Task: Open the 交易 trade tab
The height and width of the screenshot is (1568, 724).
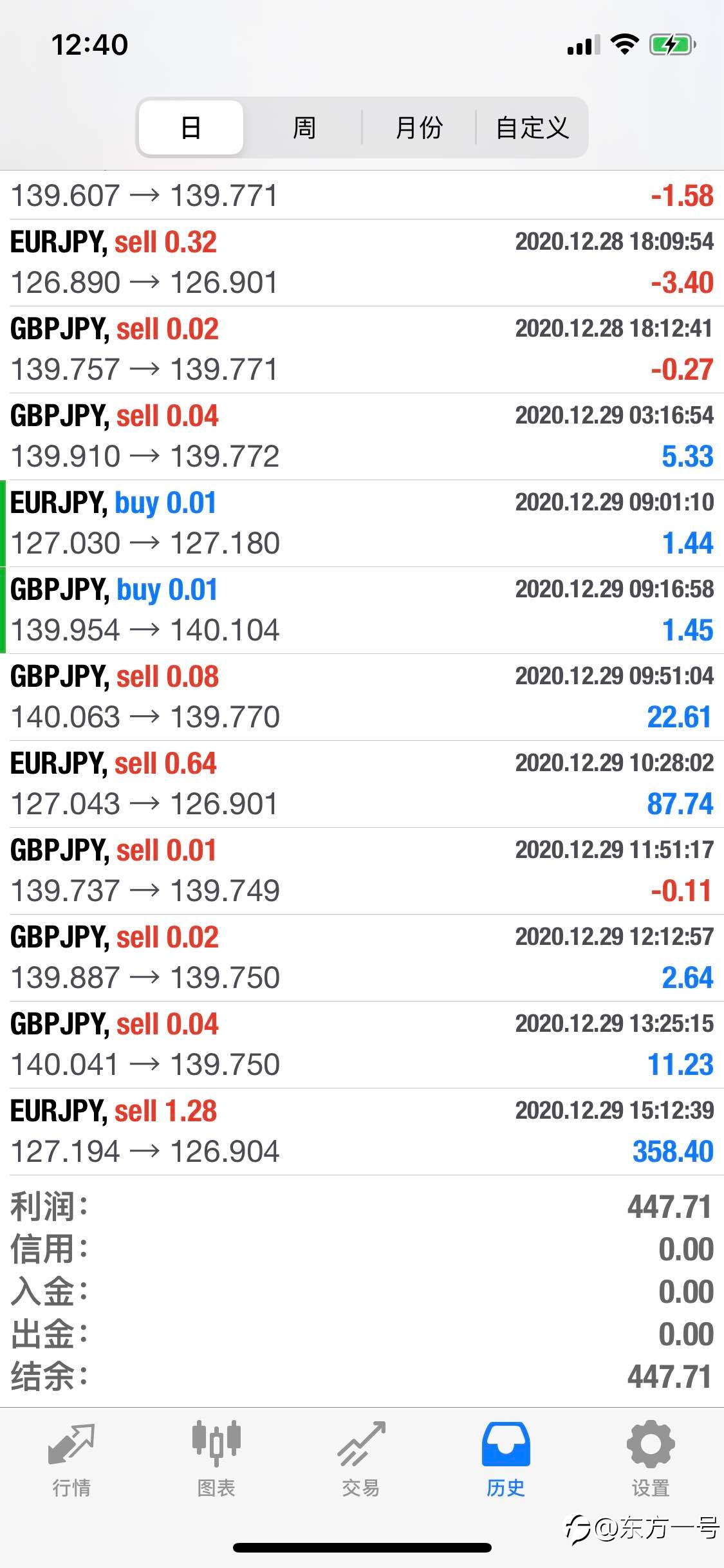Action: pos(361,1460)
